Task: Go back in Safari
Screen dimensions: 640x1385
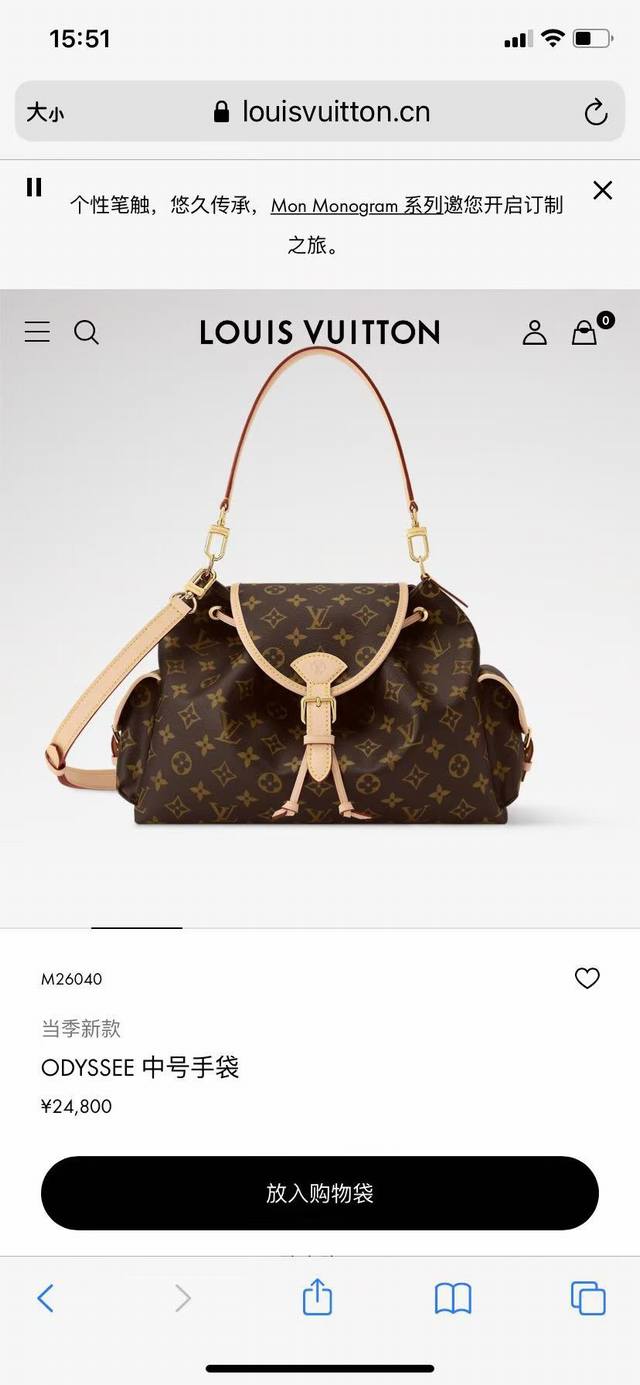Action: [45, 1298]
